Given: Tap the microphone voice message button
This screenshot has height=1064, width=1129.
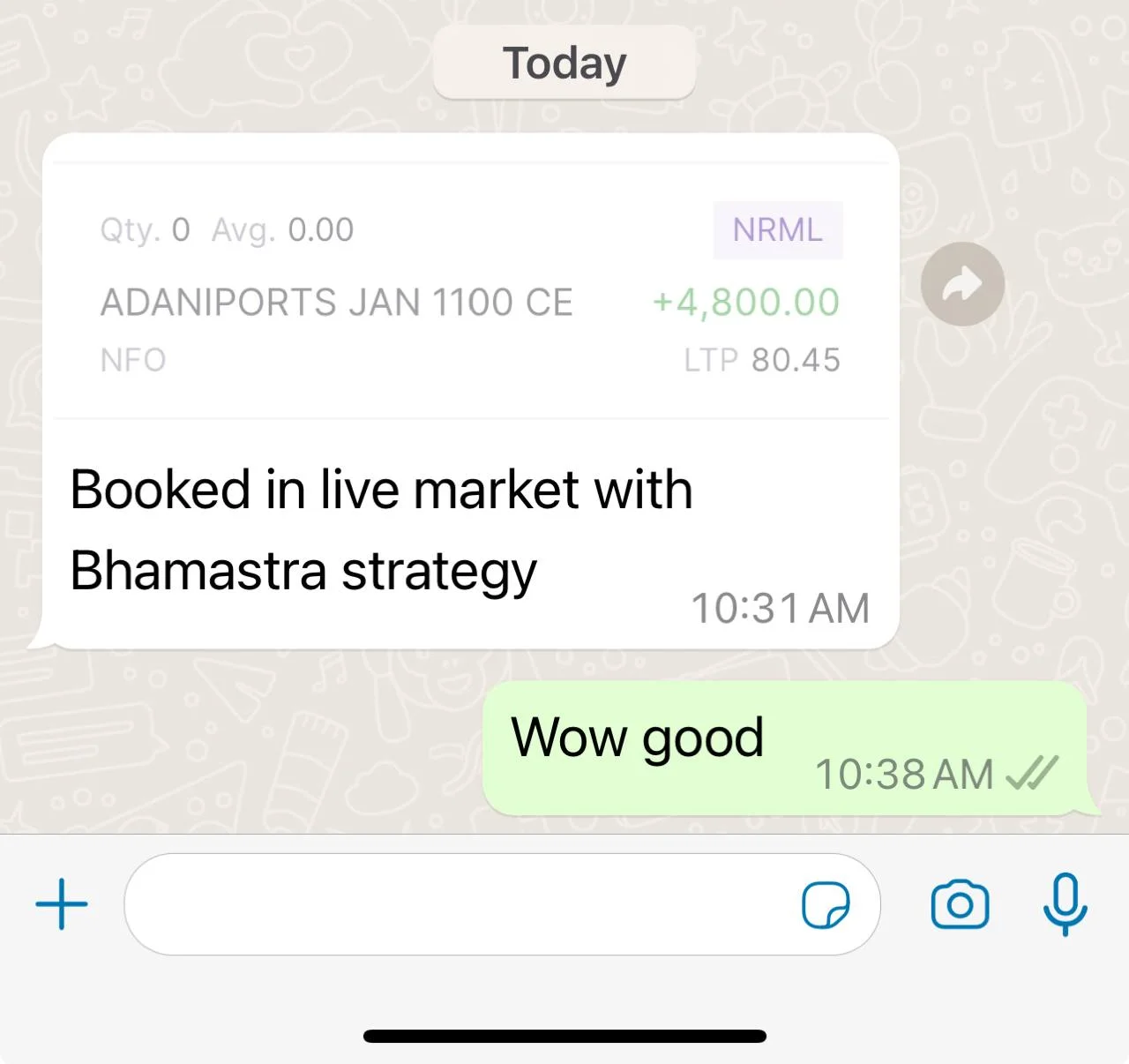Looking at the screenshot, I should (x=1065, y=904).
